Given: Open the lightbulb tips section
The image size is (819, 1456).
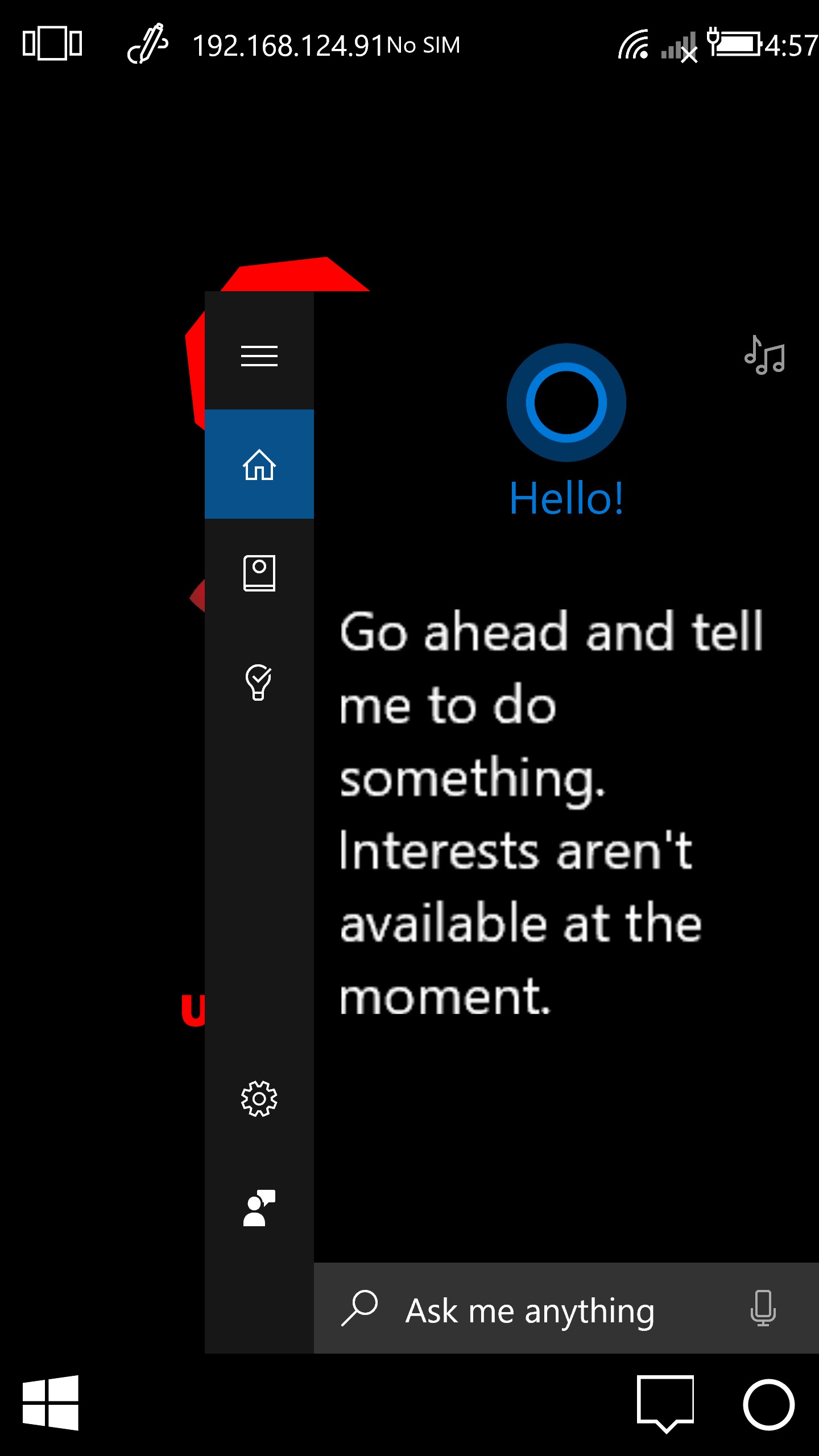Looking at the screenshot, I should [259, 682].
